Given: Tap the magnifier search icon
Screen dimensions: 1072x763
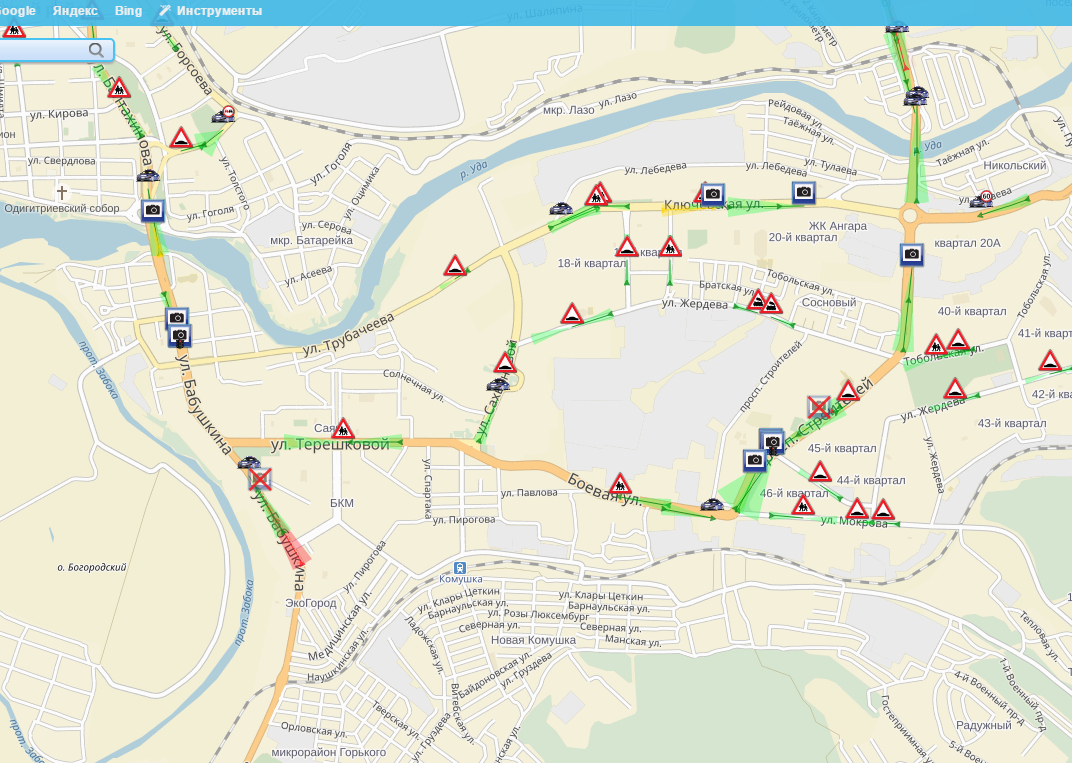Looking at the screenshot, I should tap(96, 50).
